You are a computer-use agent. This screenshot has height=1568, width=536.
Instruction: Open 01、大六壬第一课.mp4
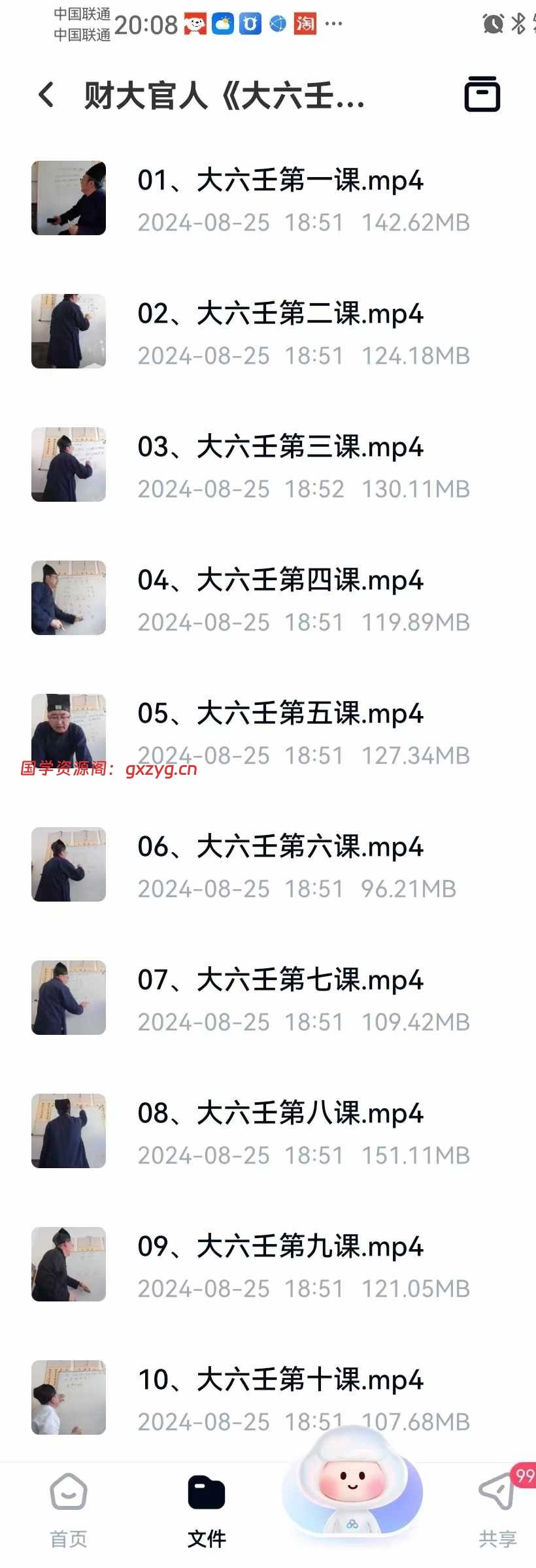point(280,181)
